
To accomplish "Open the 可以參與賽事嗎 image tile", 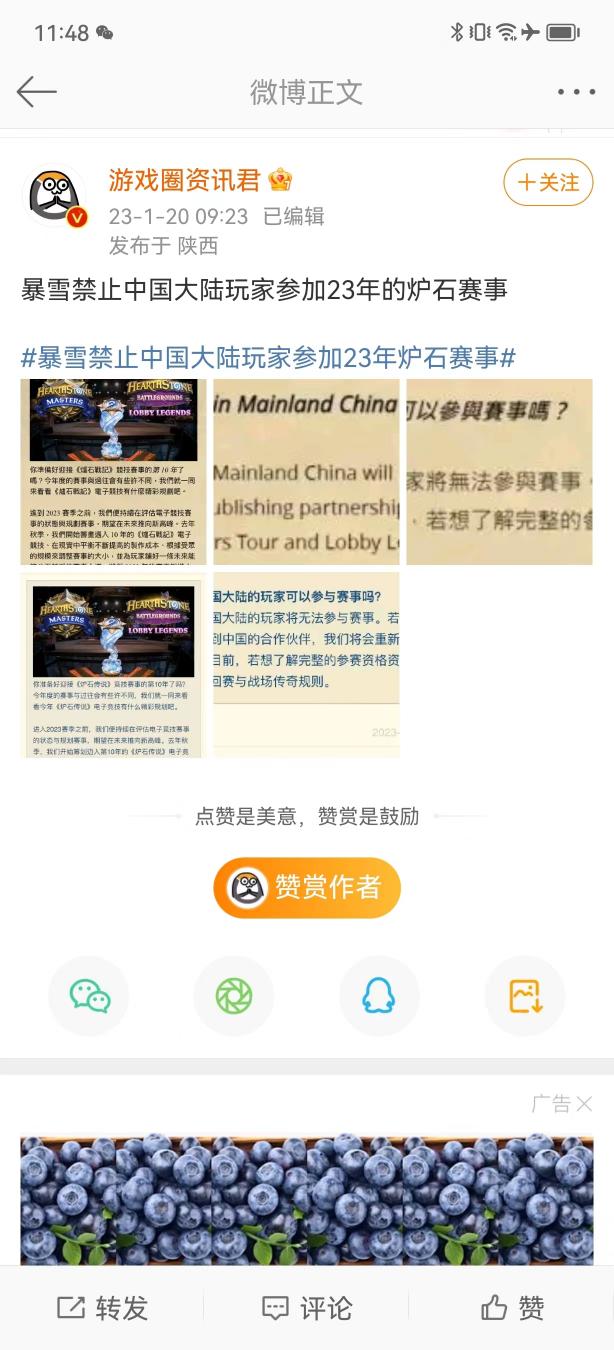I will coord(499,472).
